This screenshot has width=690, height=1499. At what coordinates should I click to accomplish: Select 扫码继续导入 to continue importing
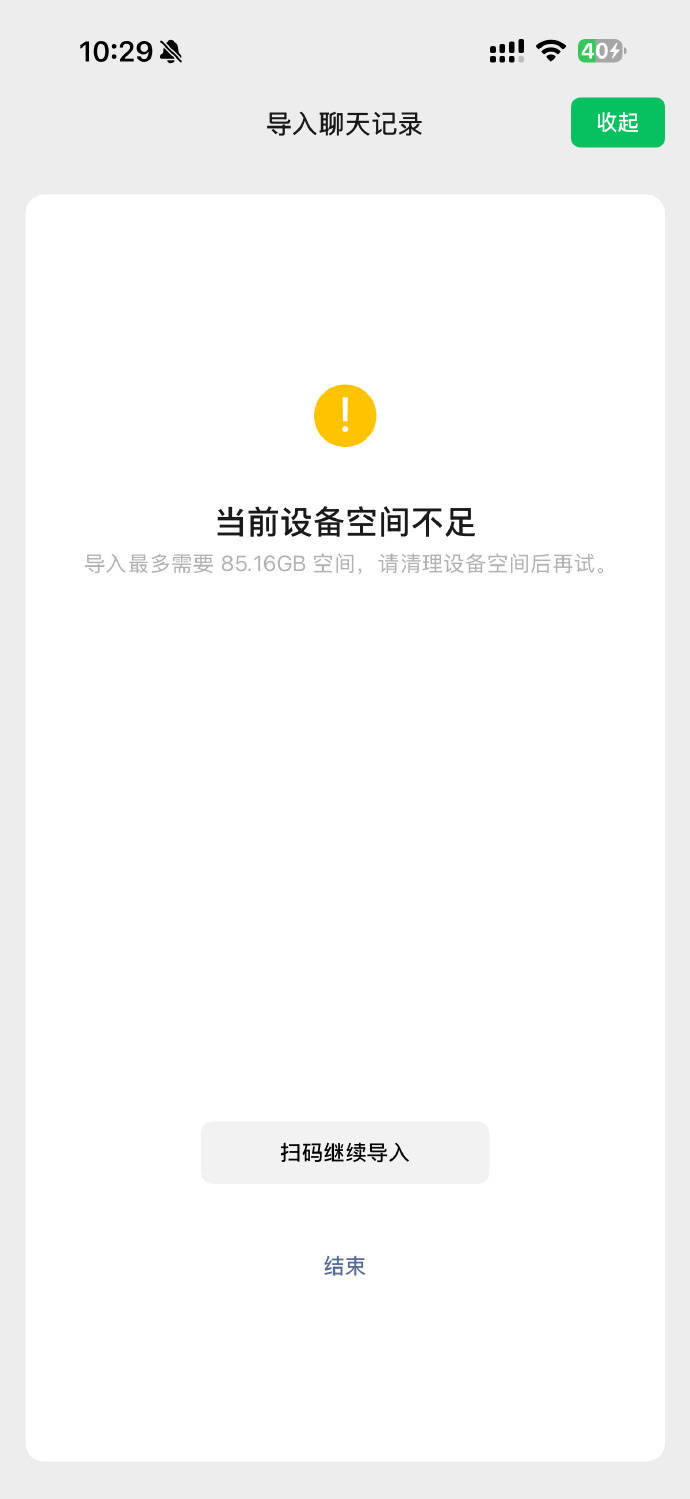(344, 1152)
